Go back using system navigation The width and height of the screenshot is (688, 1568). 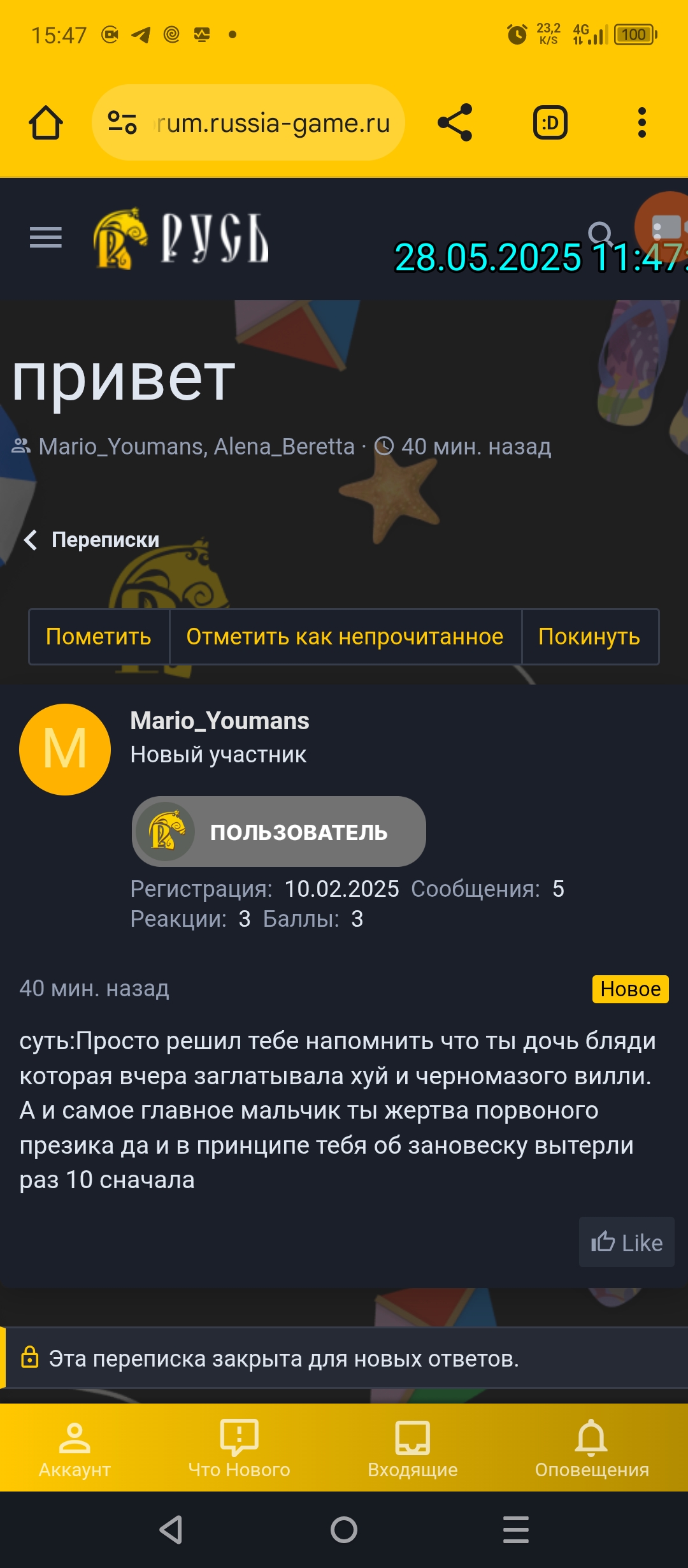pos(171,1530)
